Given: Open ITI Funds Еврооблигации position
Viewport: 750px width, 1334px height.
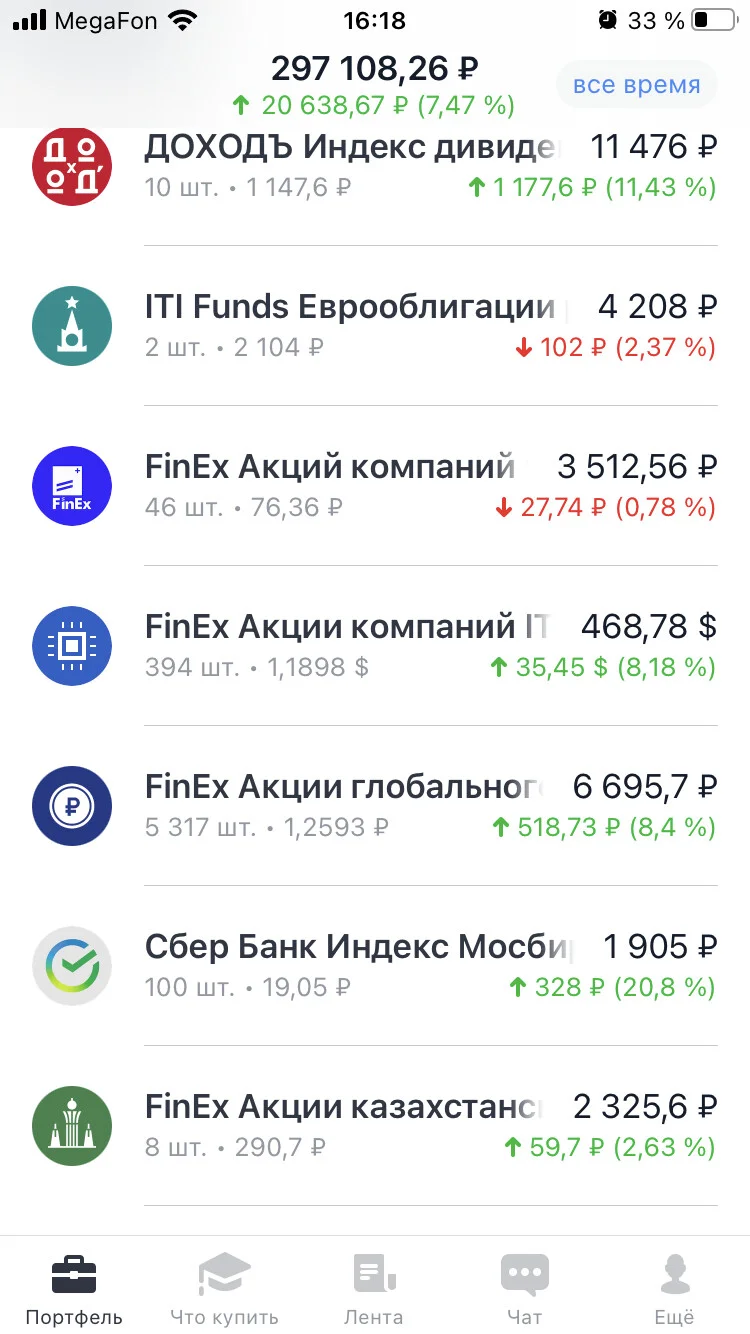Looking at the screenshot, I should click(375, 326).
